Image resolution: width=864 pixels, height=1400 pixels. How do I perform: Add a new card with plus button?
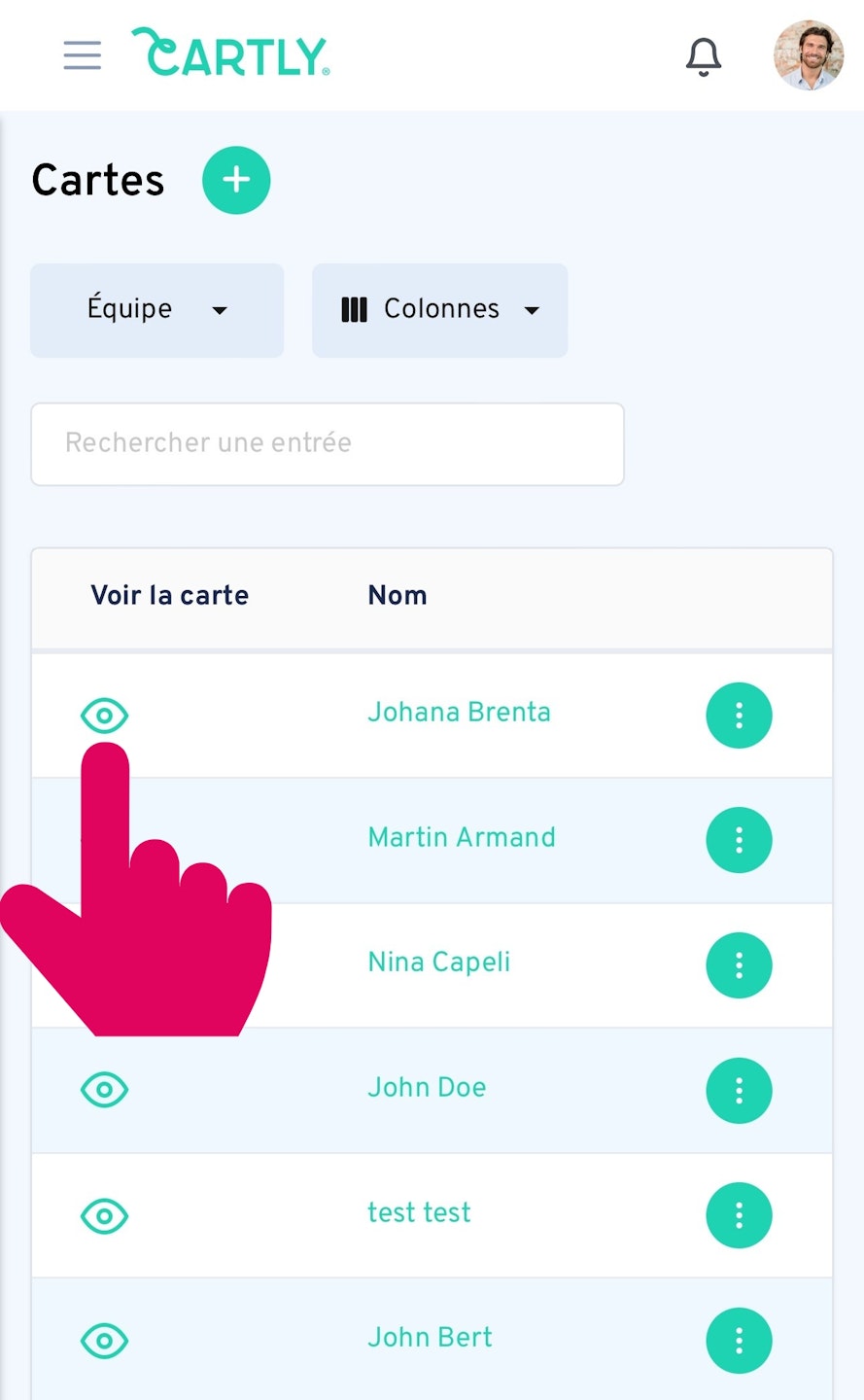pyautogui.click(x=236, y=180)
